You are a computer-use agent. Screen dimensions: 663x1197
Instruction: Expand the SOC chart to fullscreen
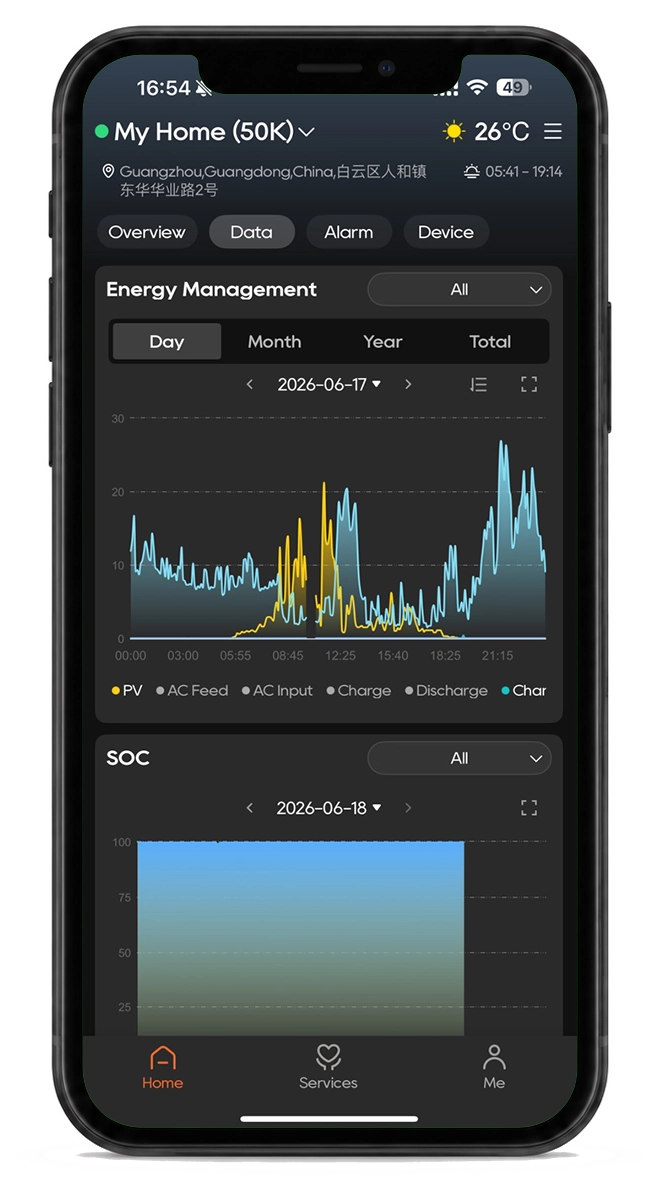pos(529,808)
